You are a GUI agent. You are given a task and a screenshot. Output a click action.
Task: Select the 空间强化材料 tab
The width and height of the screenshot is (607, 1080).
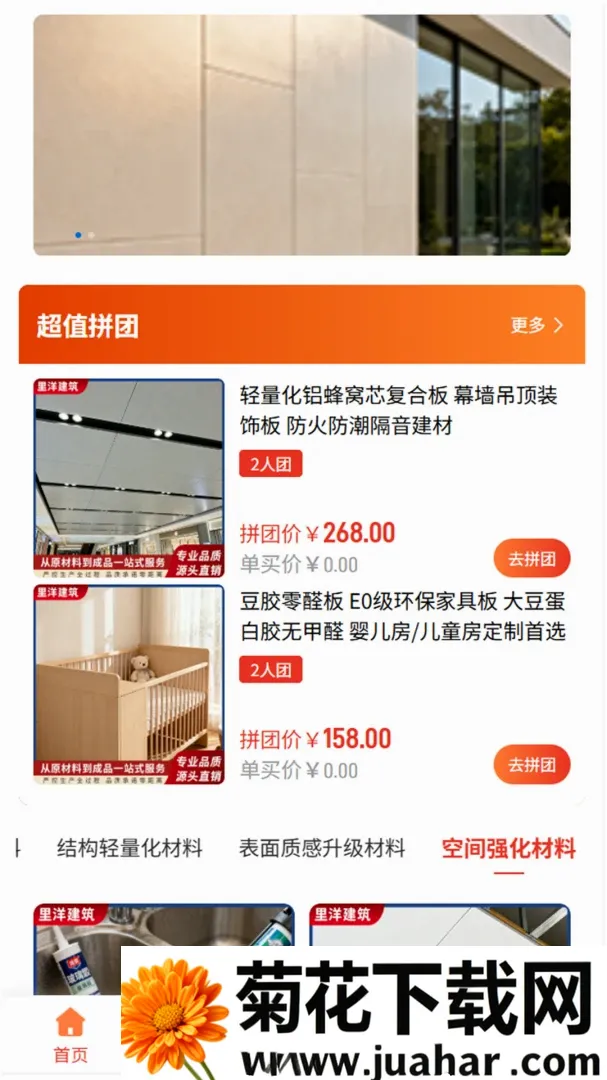(x=508, y=849)
